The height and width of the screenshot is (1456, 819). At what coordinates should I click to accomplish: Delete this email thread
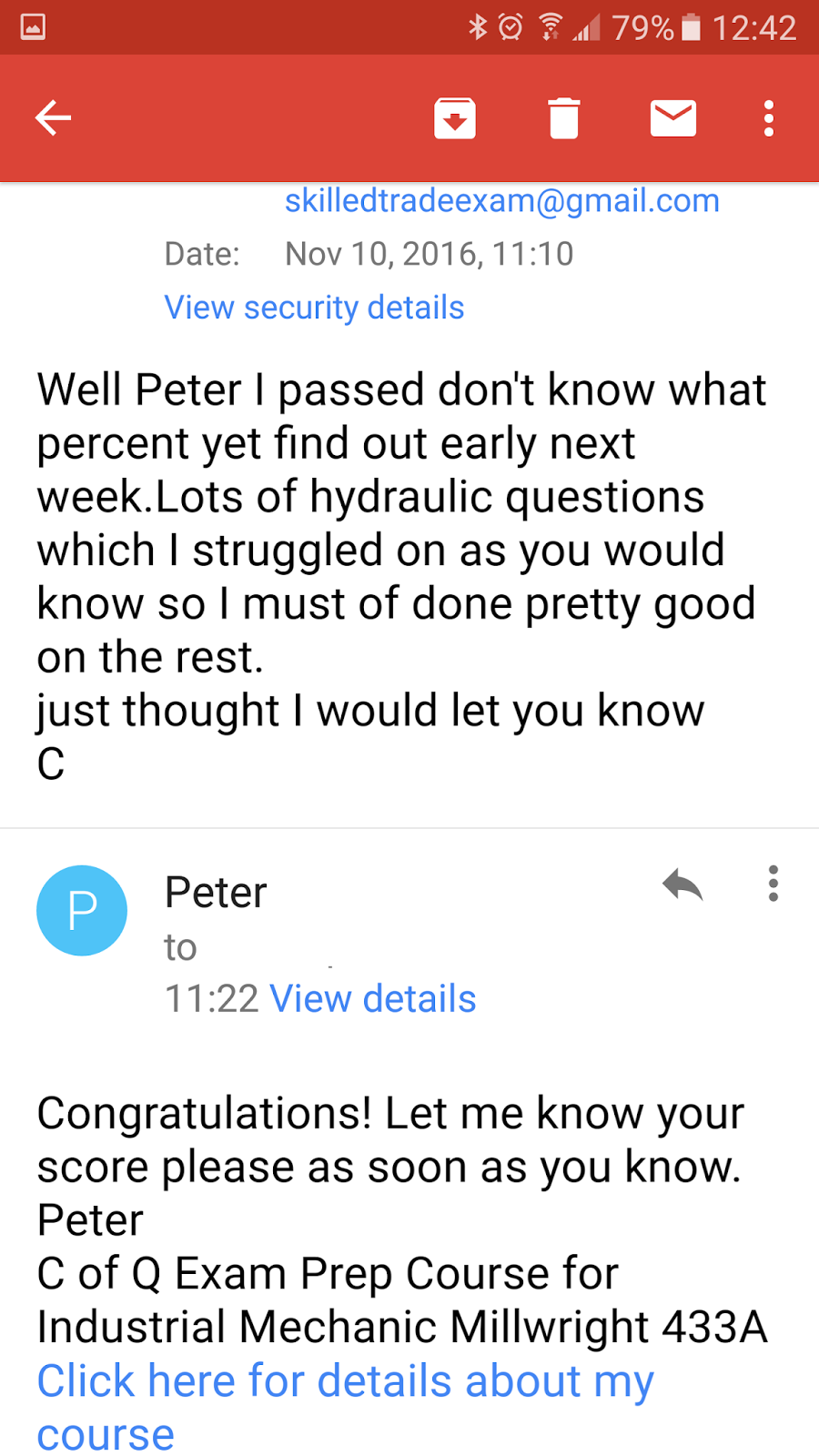pos(564,118)
